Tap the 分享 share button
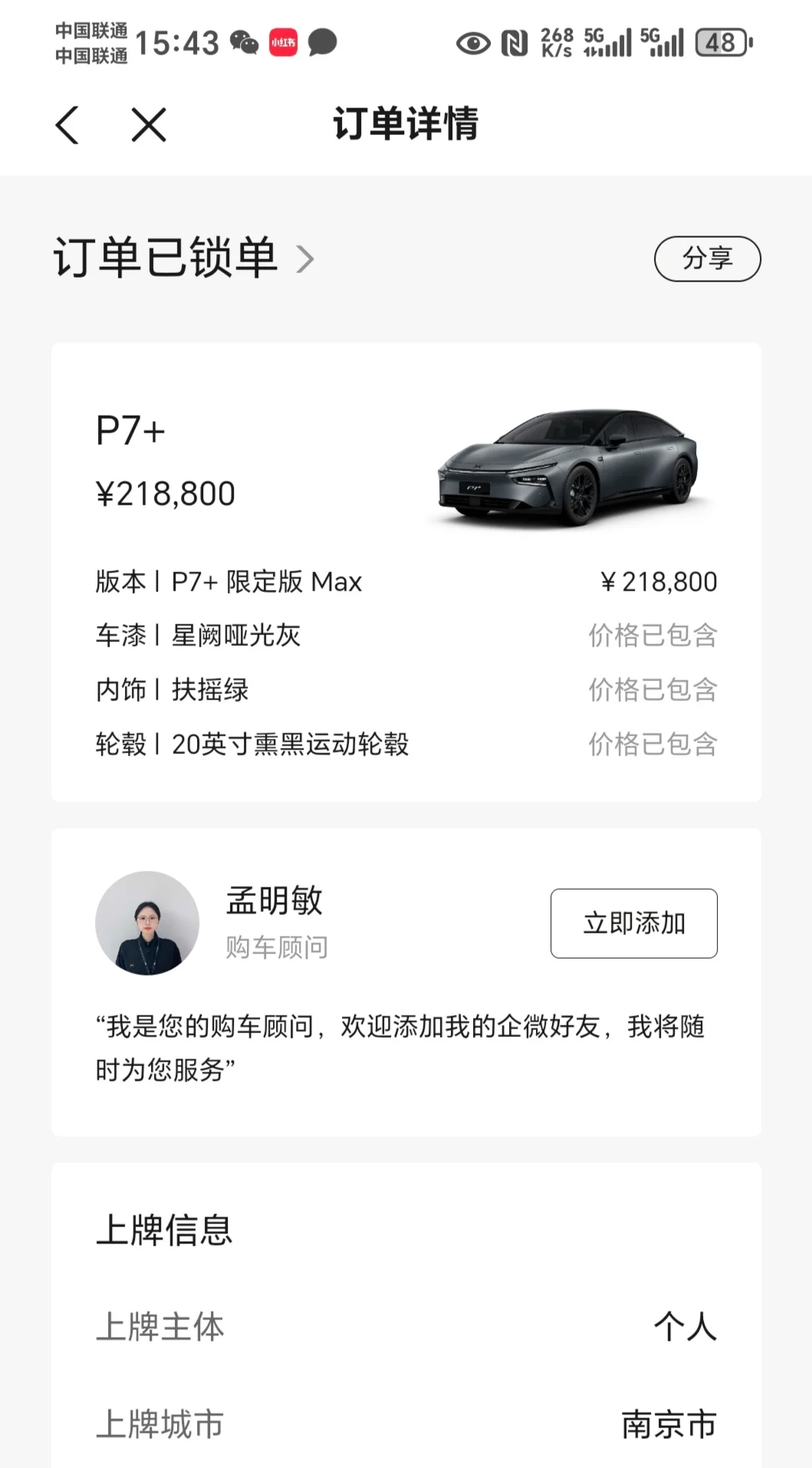Viewport: 812px width, 1468px height. (707, 258)
